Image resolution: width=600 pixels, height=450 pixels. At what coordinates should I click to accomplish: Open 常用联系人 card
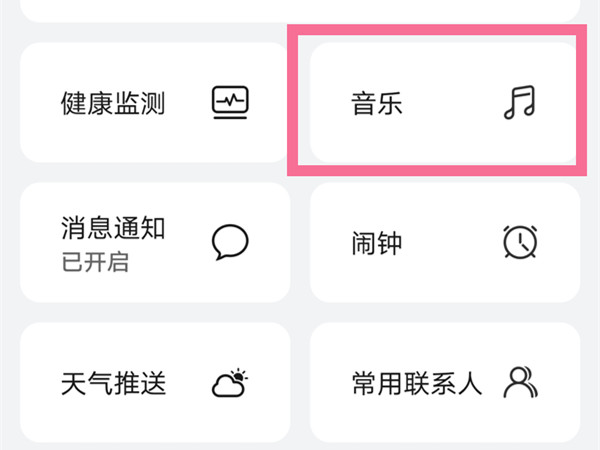(x=444, y=382)
